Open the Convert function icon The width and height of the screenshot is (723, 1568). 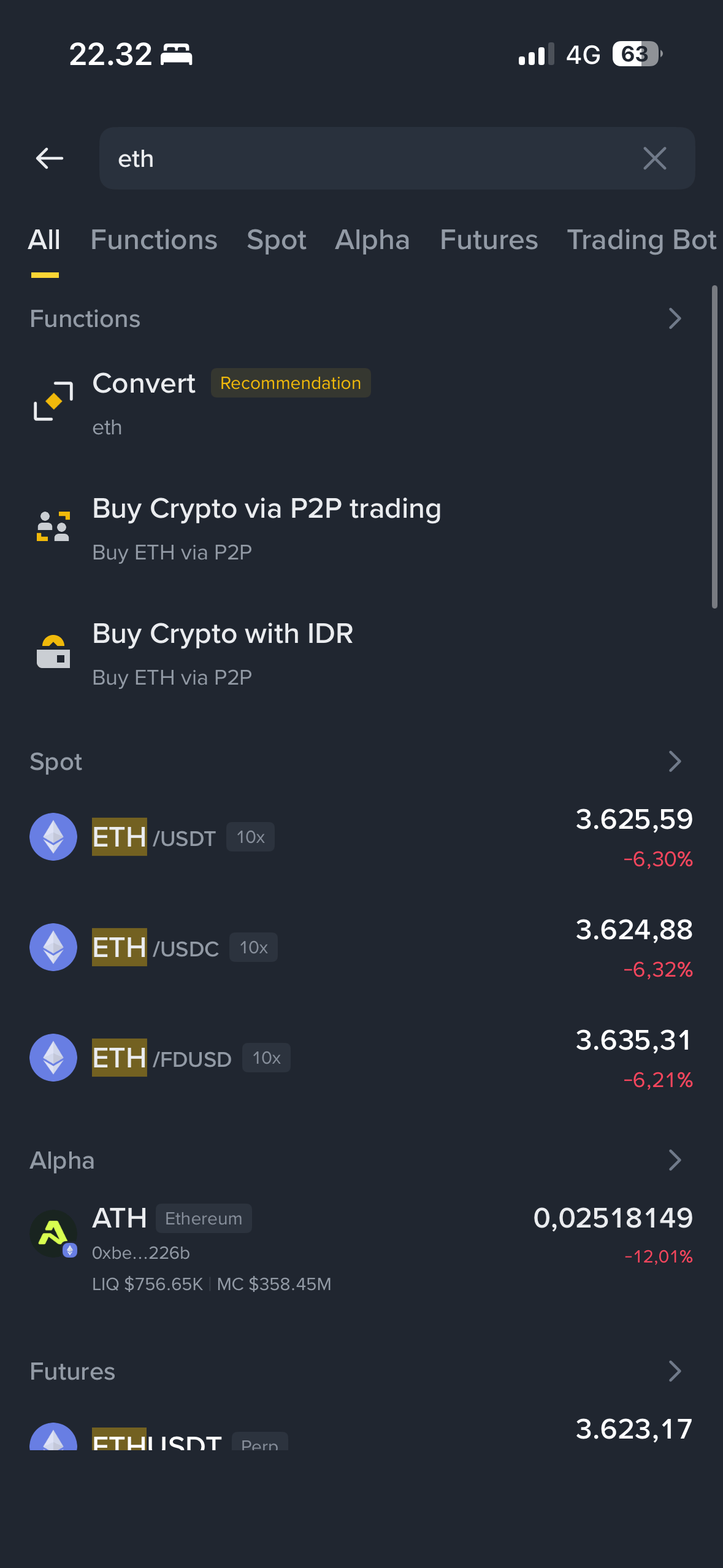tap(53, 401)
